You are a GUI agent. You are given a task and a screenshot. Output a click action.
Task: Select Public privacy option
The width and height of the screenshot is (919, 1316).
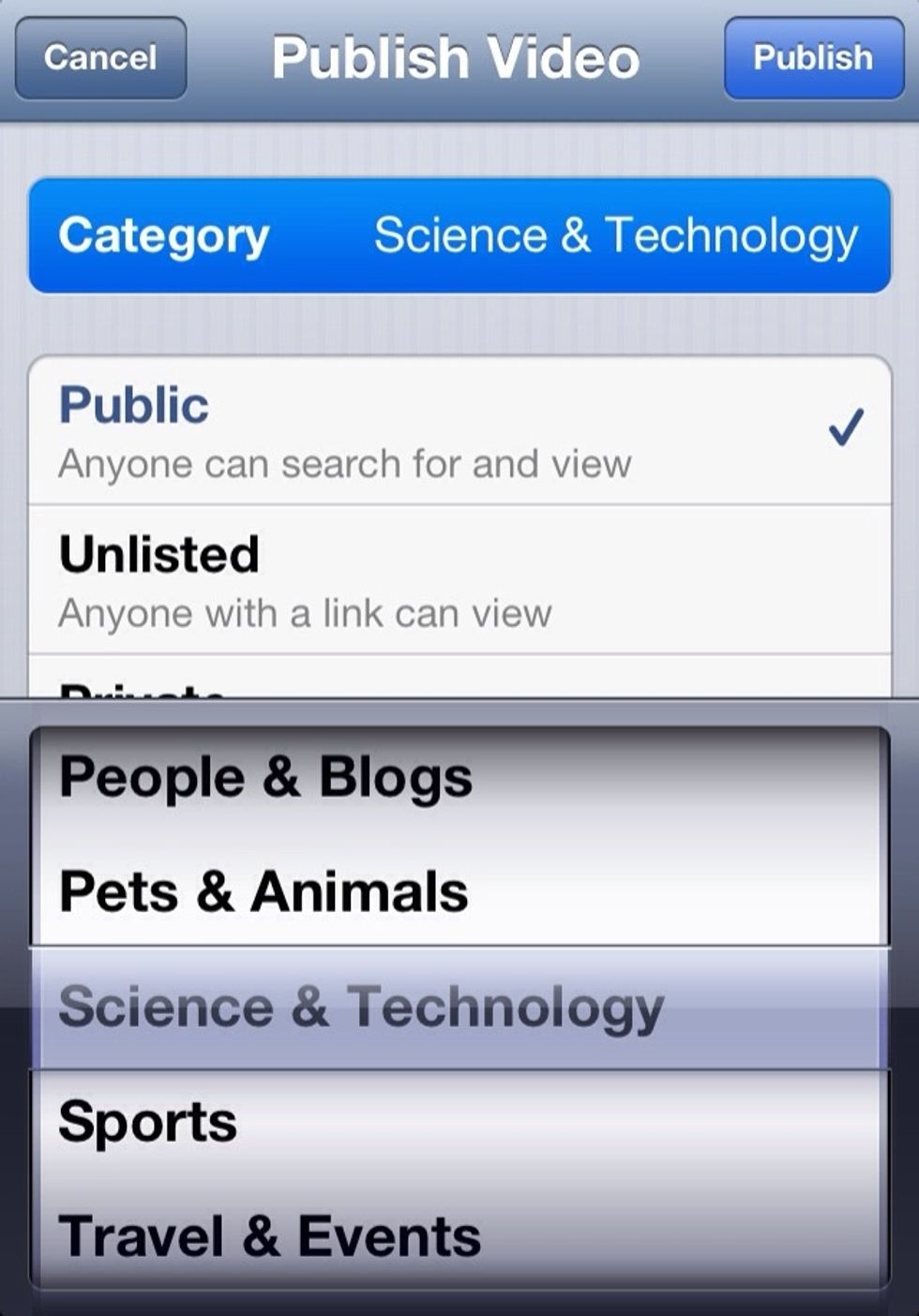[459, 431]
